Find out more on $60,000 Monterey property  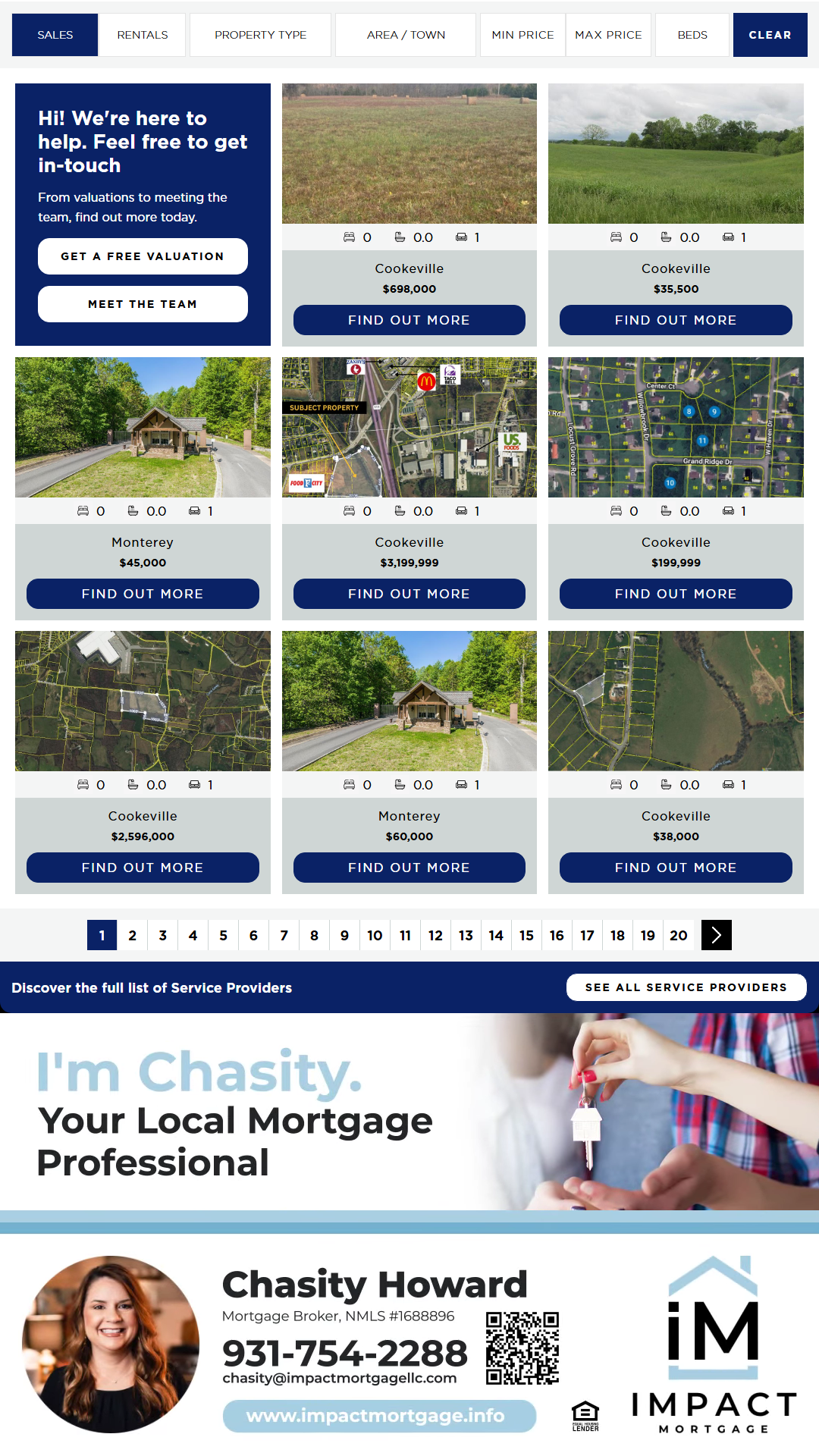pyautogui.click(x=409, y=868)
